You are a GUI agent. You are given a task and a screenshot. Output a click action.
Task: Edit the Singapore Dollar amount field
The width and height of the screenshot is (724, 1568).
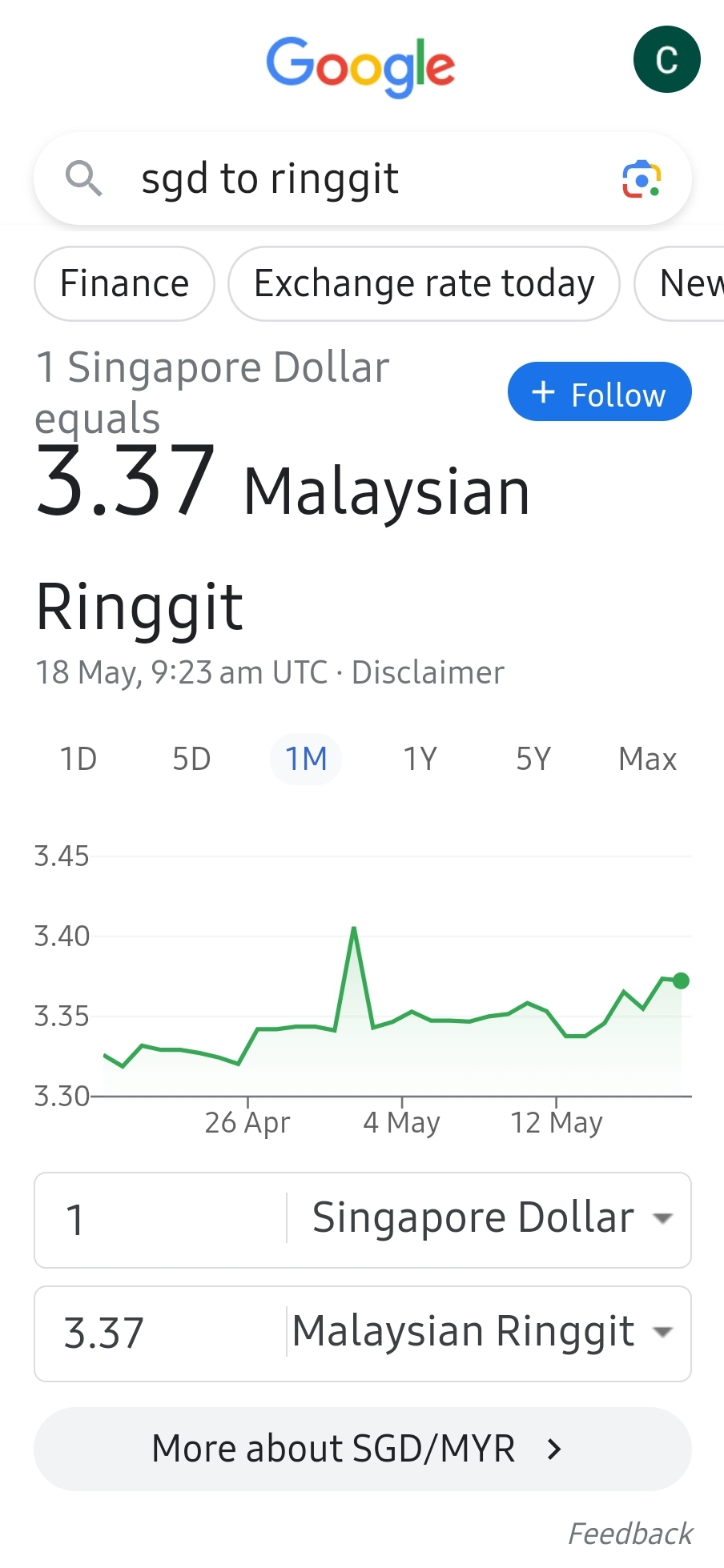160,1220
